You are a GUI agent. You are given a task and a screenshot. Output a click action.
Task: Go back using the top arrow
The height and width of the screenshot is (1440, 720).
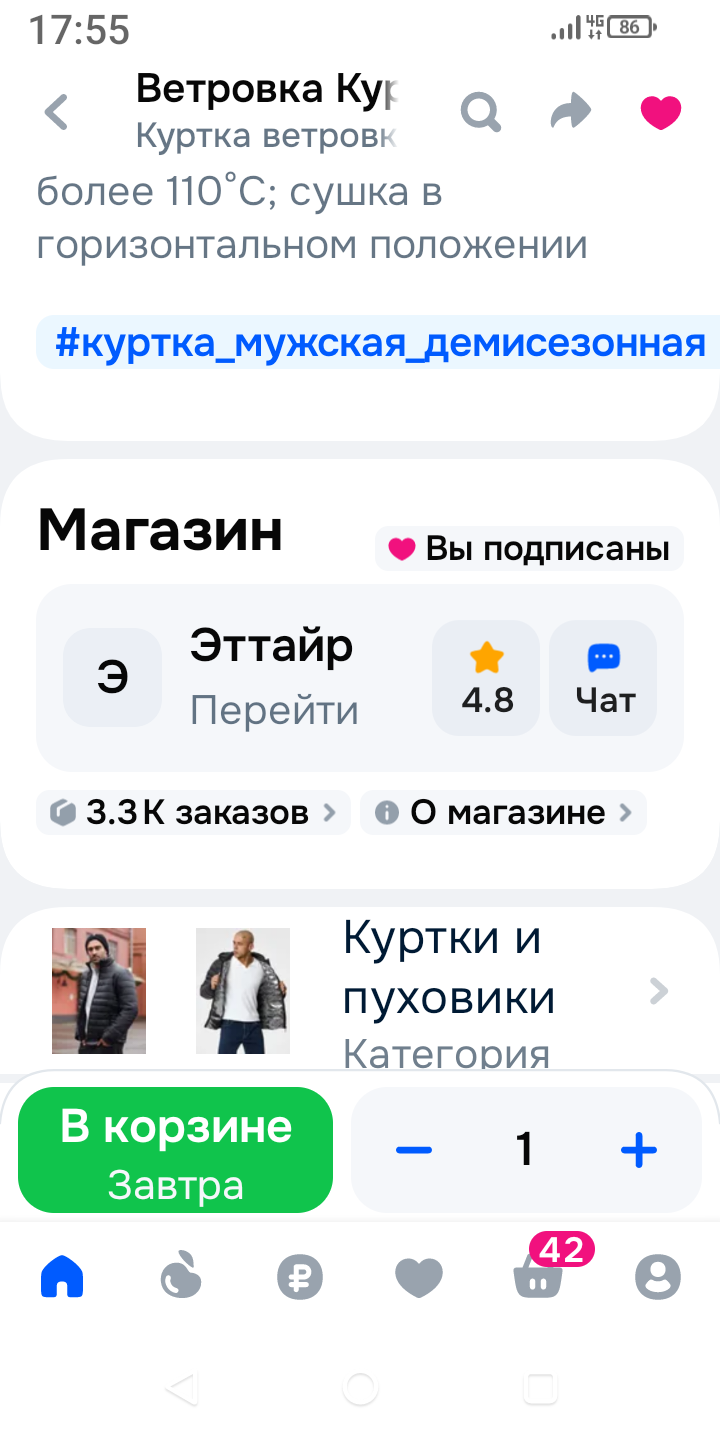tap(57, 112)
